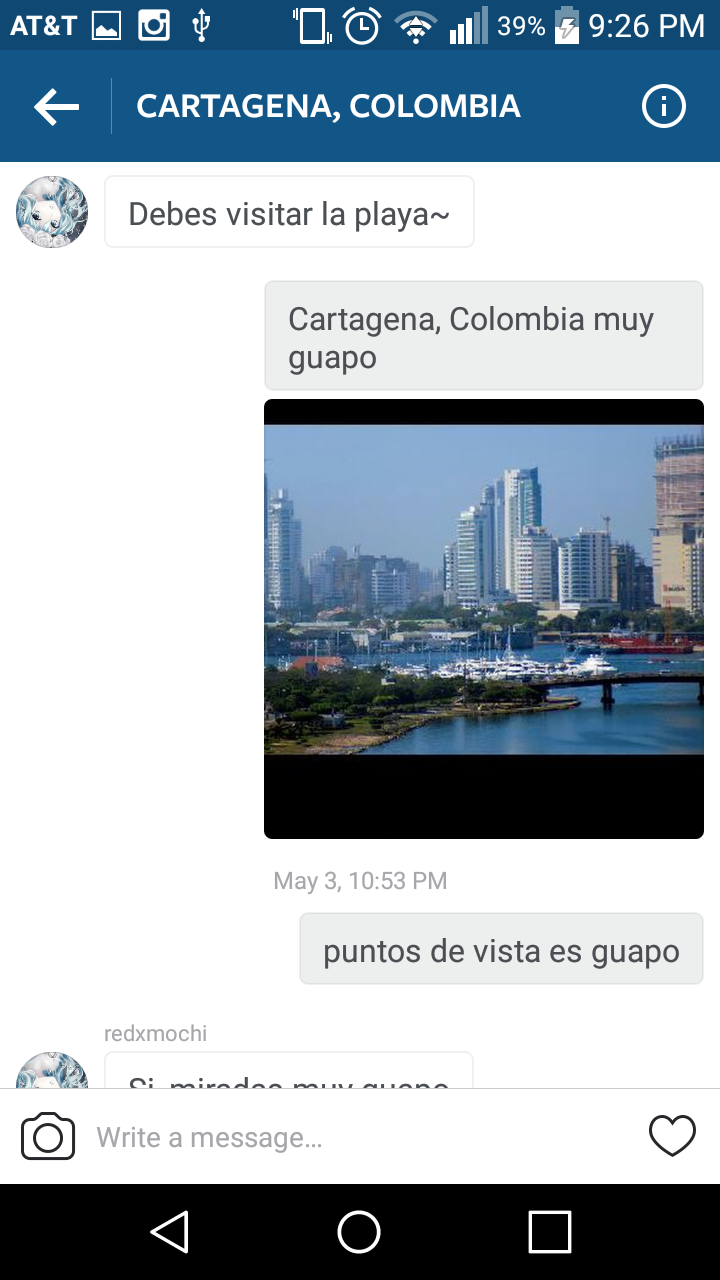Viewport: 720px width, 1280px height.
Task: Tap the Android home button
Action: [x=359, y=1231]
